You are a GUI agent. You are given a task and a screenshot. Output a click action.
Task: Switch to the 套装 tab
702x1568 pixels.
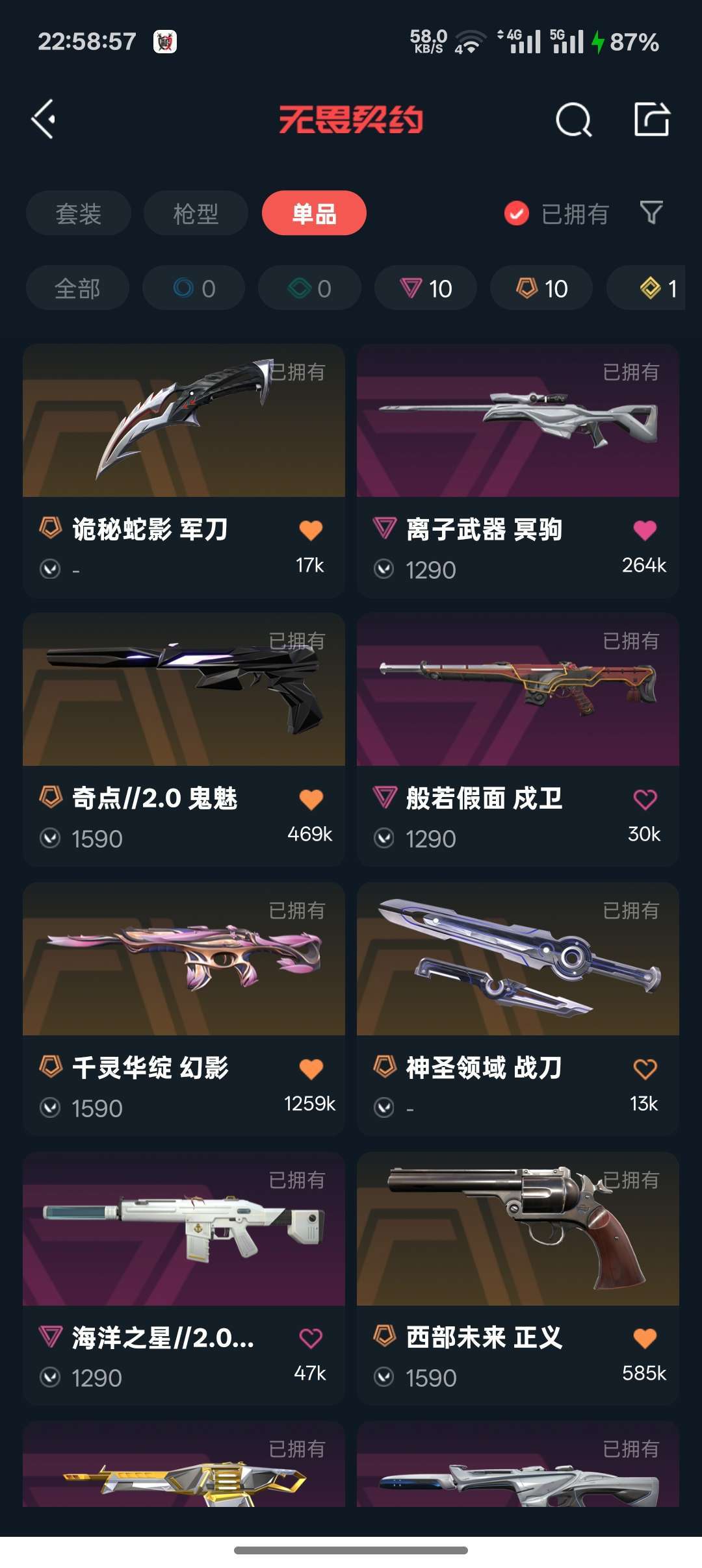pos(79,213)
